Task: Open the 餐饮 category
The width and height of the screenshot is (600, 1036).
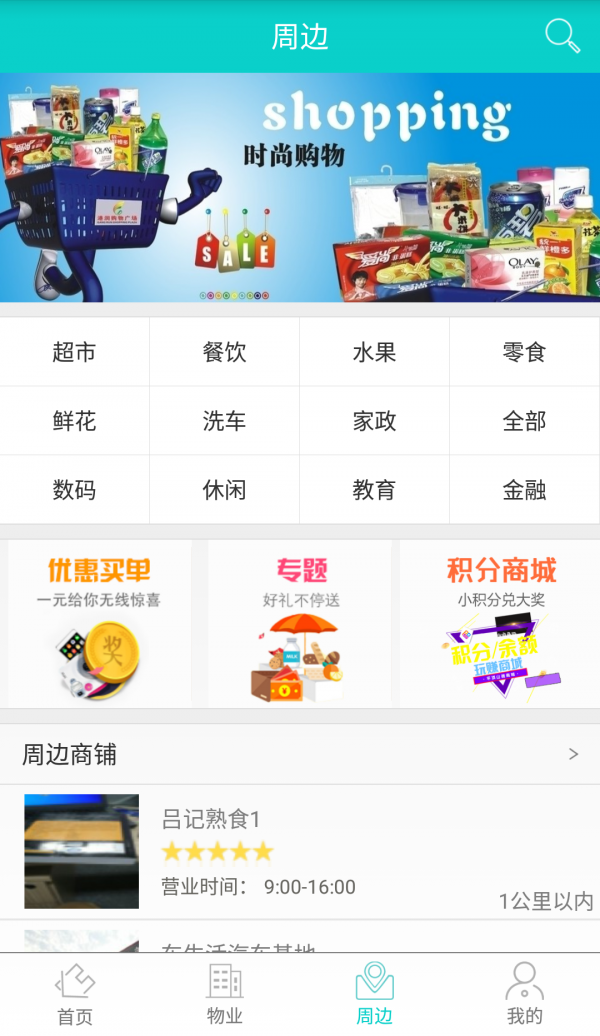Action: coord(224,352)
